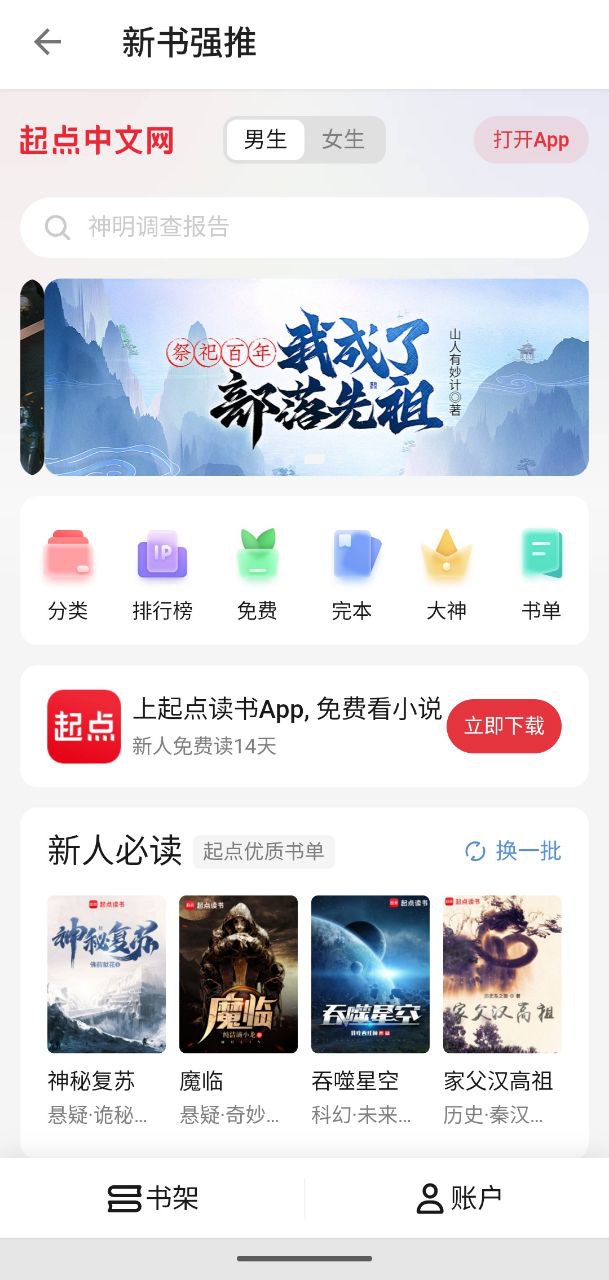Screen dimensions: 609x1280
Task: Select the 男生 segment
Action: pyautogui.click(x=265, y=140)
